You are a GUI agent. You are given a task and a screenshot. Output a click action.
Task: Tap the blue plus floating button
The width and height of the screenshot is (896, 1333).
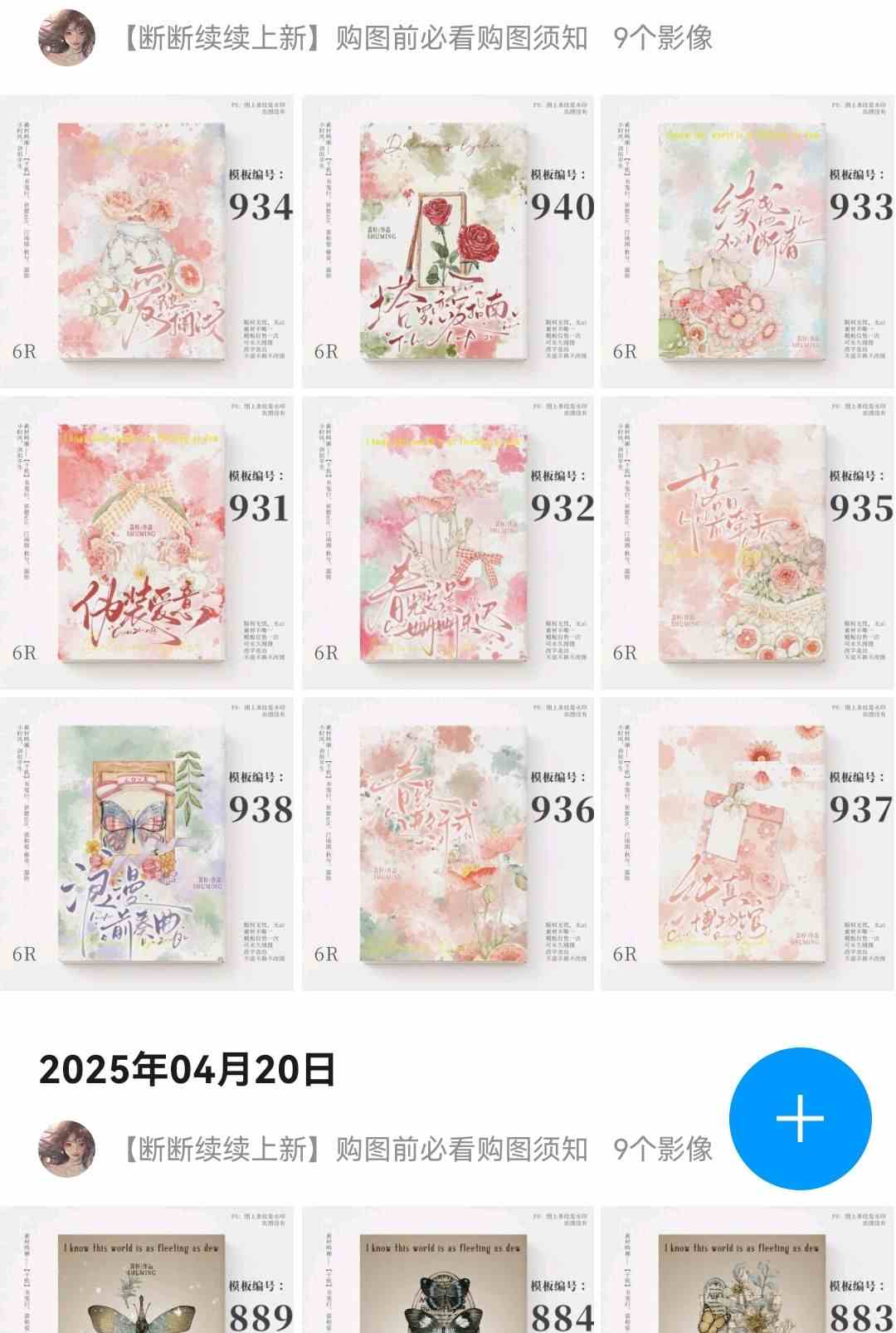click(800, 1118)
